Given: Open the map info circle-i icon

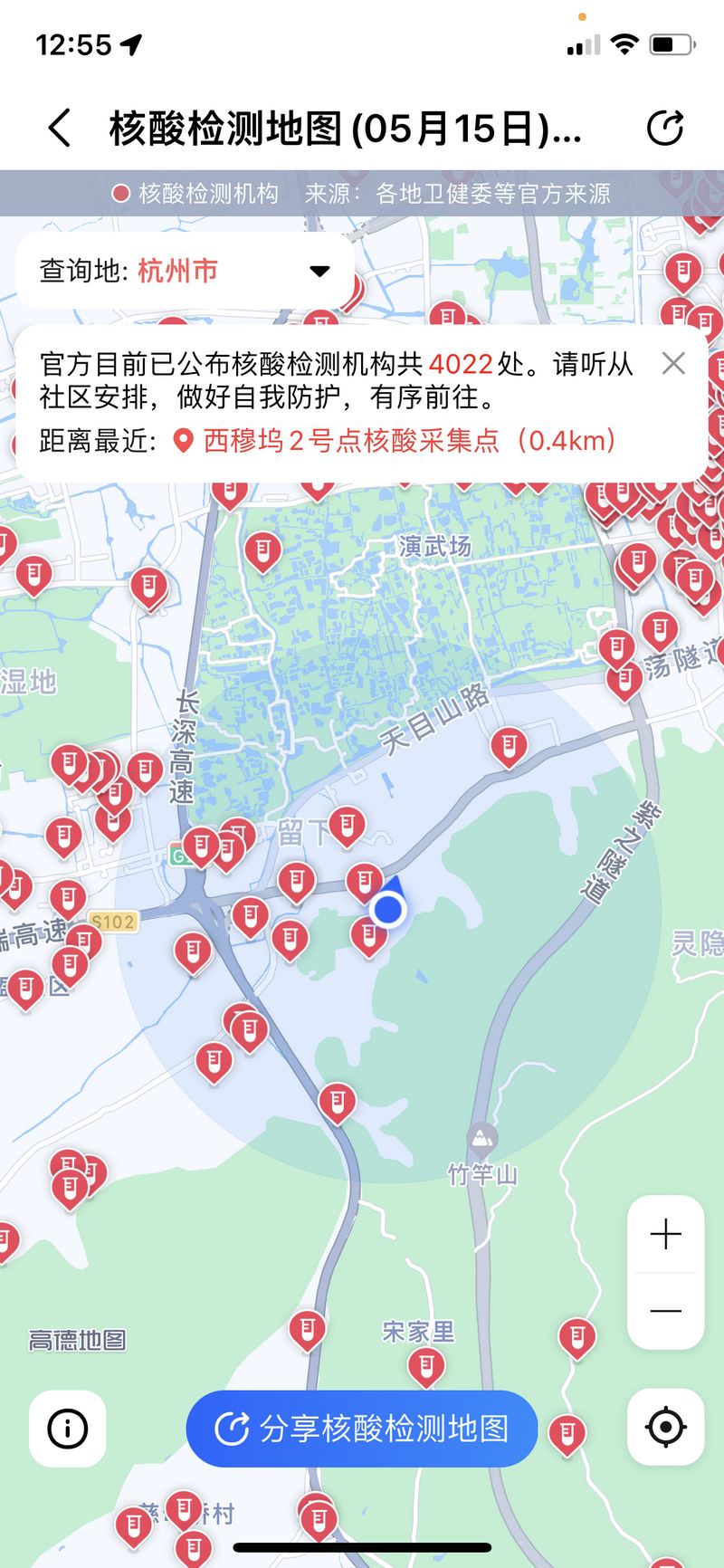Looking at the screenshot, I should pos(67,1428).
